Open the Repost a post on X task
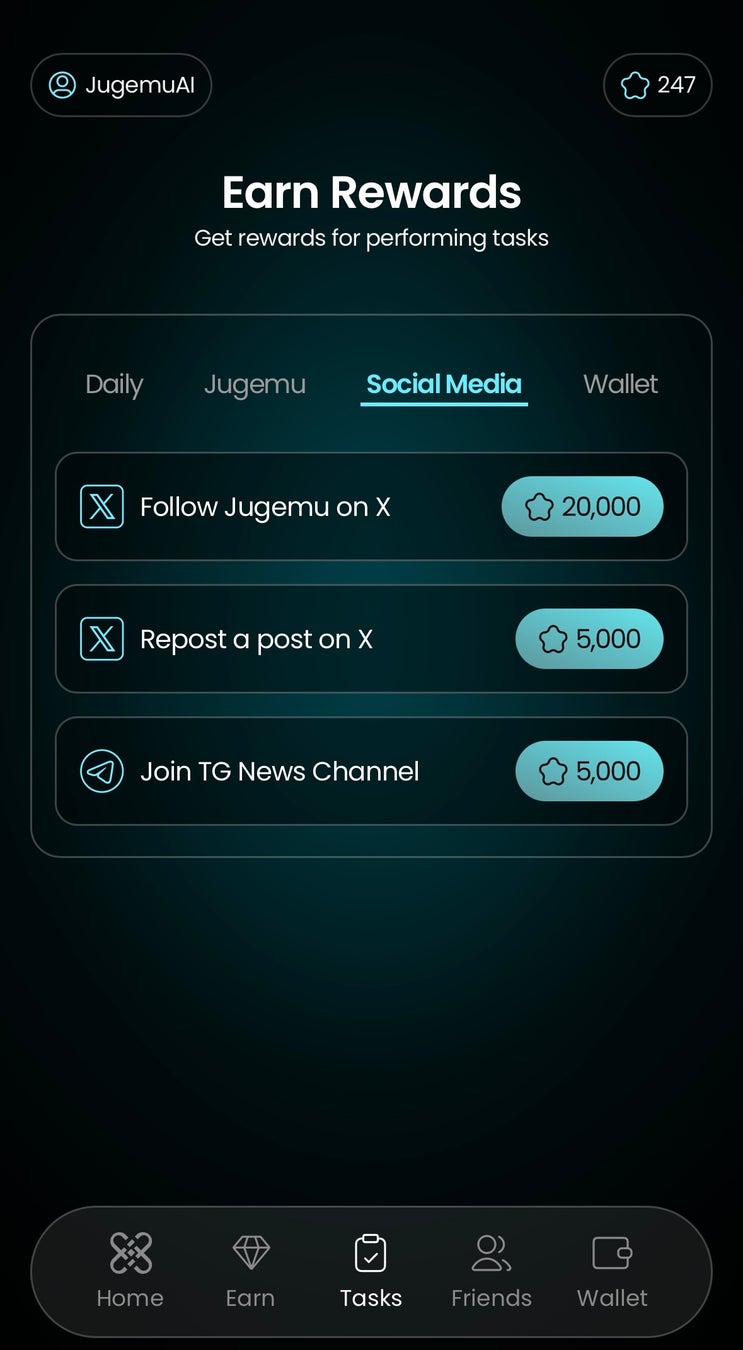The height and width of the screenshot is (1350, 743). click(x=256, y=639)
